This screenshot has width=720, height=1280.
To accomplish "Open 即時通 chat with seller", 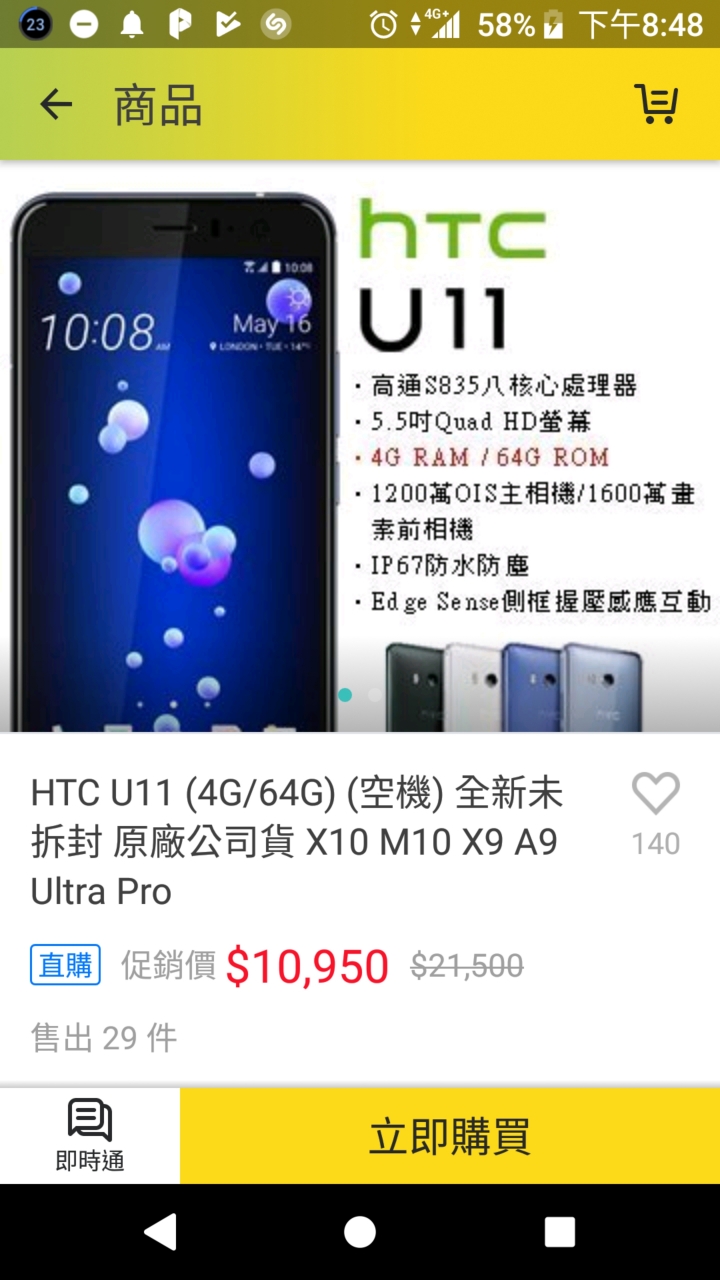I will 90,1136.
